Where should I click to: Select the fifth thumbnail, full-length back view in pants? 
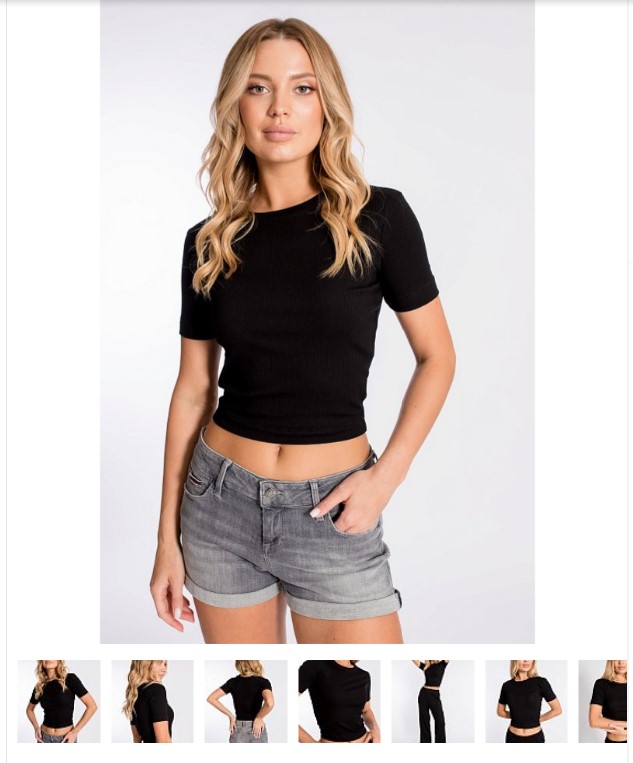433,701
